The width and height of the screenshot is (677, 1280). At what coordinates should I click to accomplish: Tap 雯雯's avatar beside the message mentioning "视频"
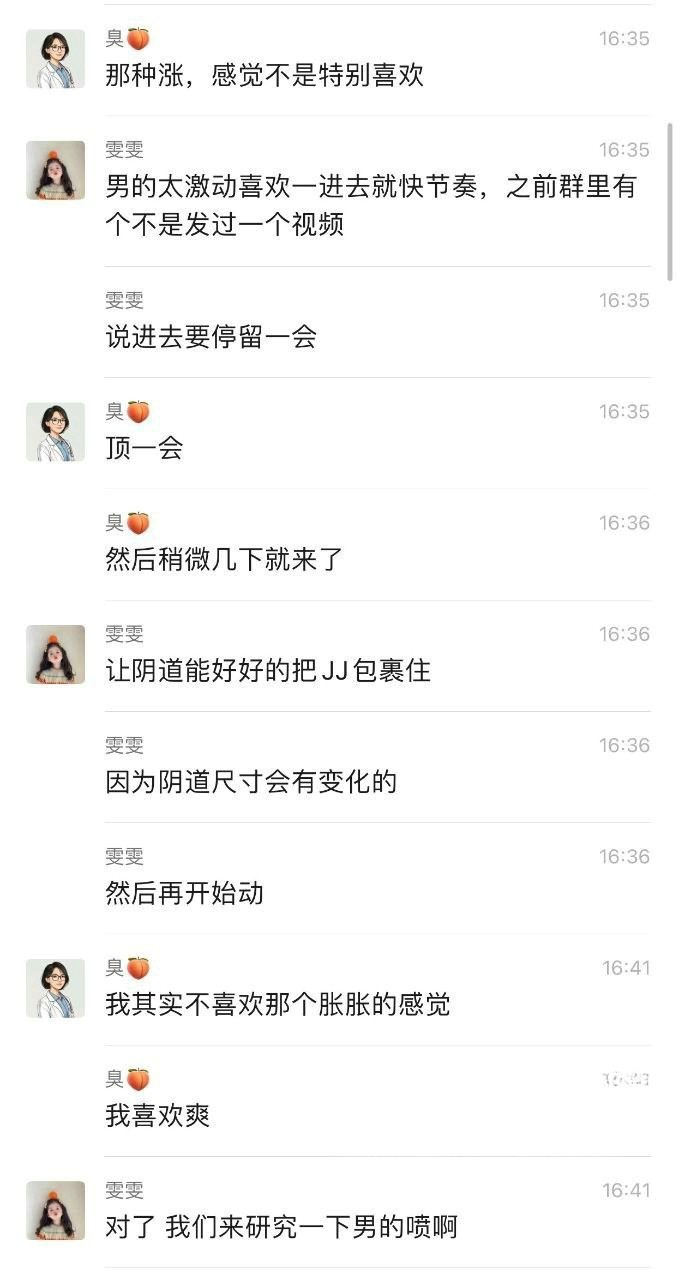click(x=55, y=170)
